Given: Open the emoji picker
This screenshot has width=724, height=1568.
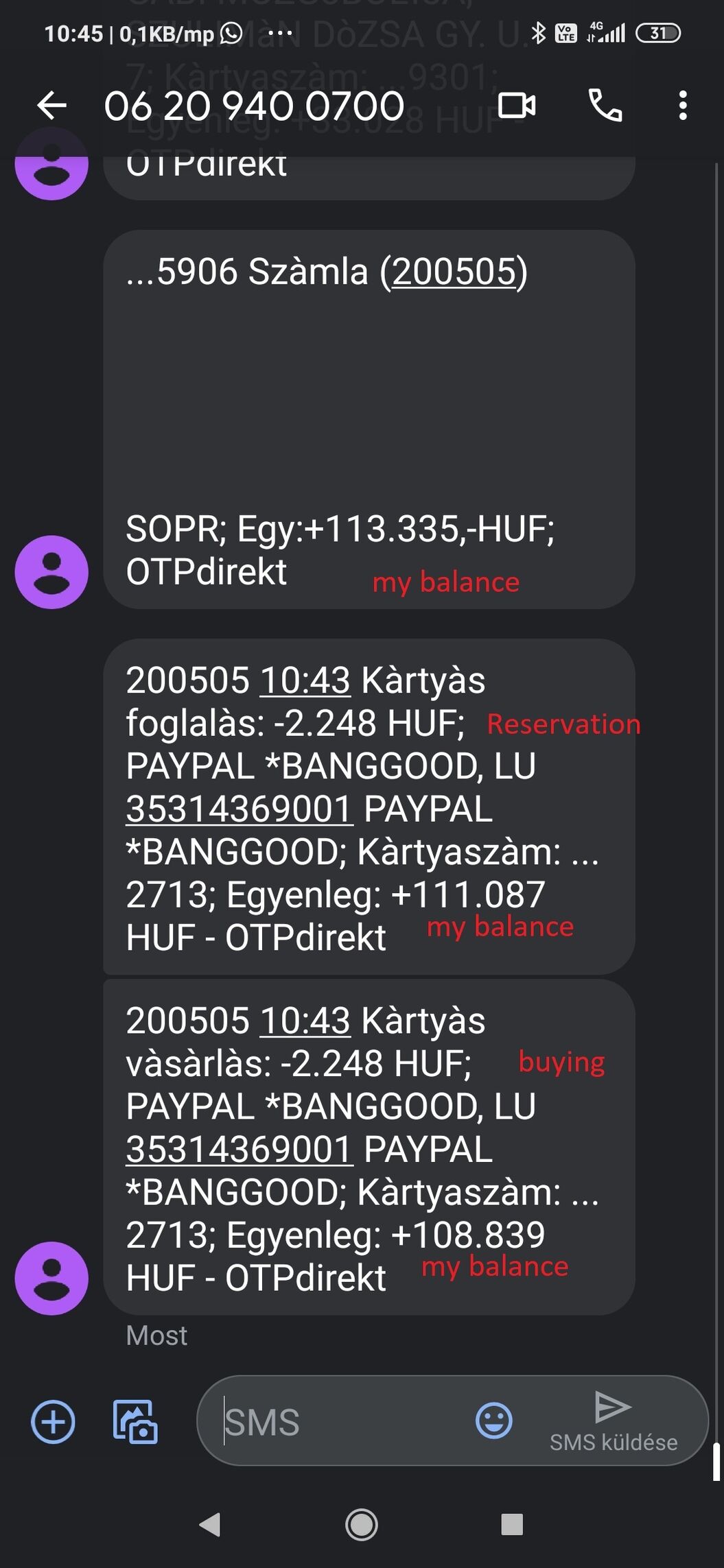Looking at the screenshot, I should [x=494, y=1421].
